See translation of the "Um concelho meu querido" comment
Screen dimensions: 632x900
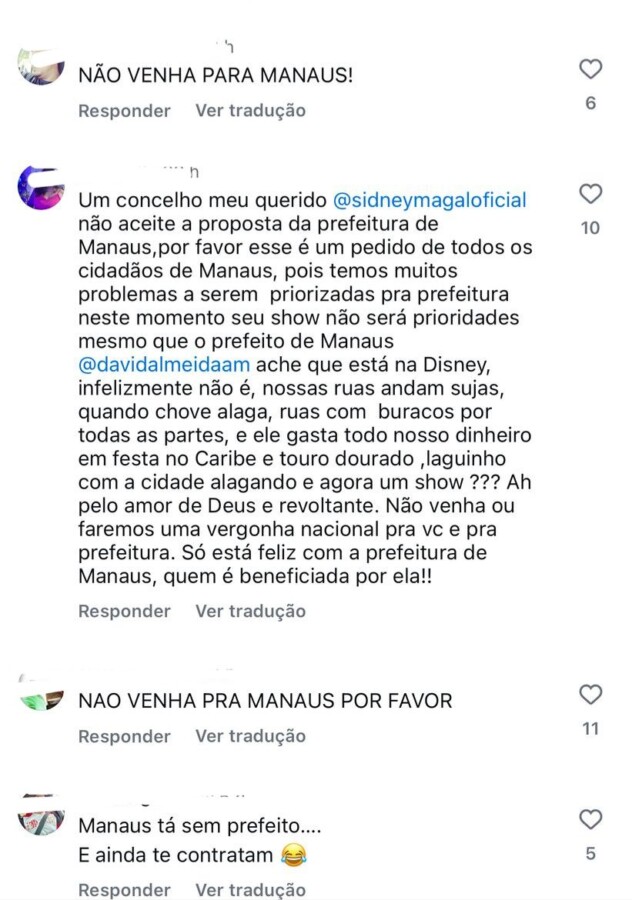pos(250,611)
